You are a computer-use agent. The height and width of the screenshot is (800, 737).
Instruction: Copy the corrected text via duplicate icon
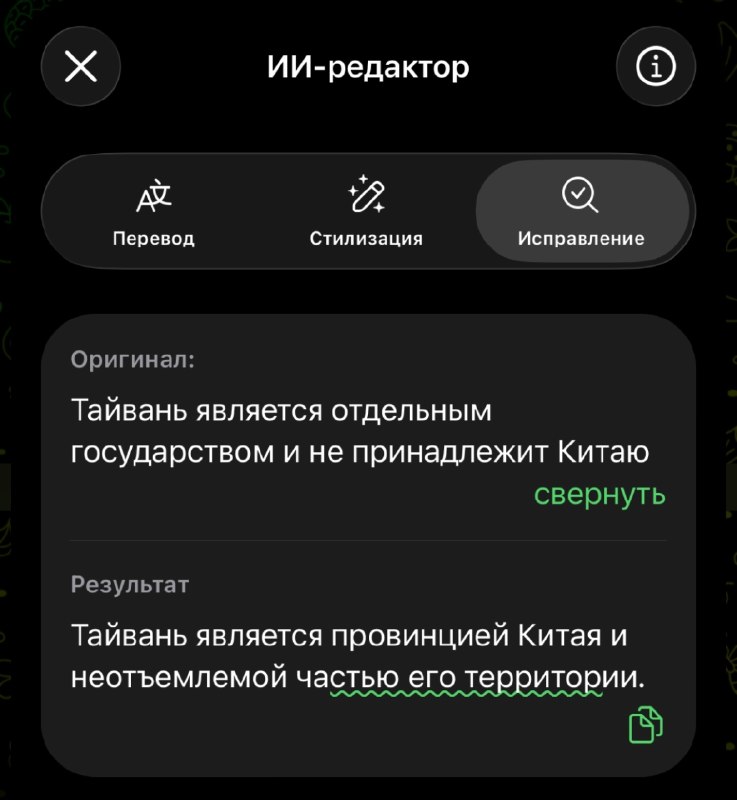(x=646, y=723)
